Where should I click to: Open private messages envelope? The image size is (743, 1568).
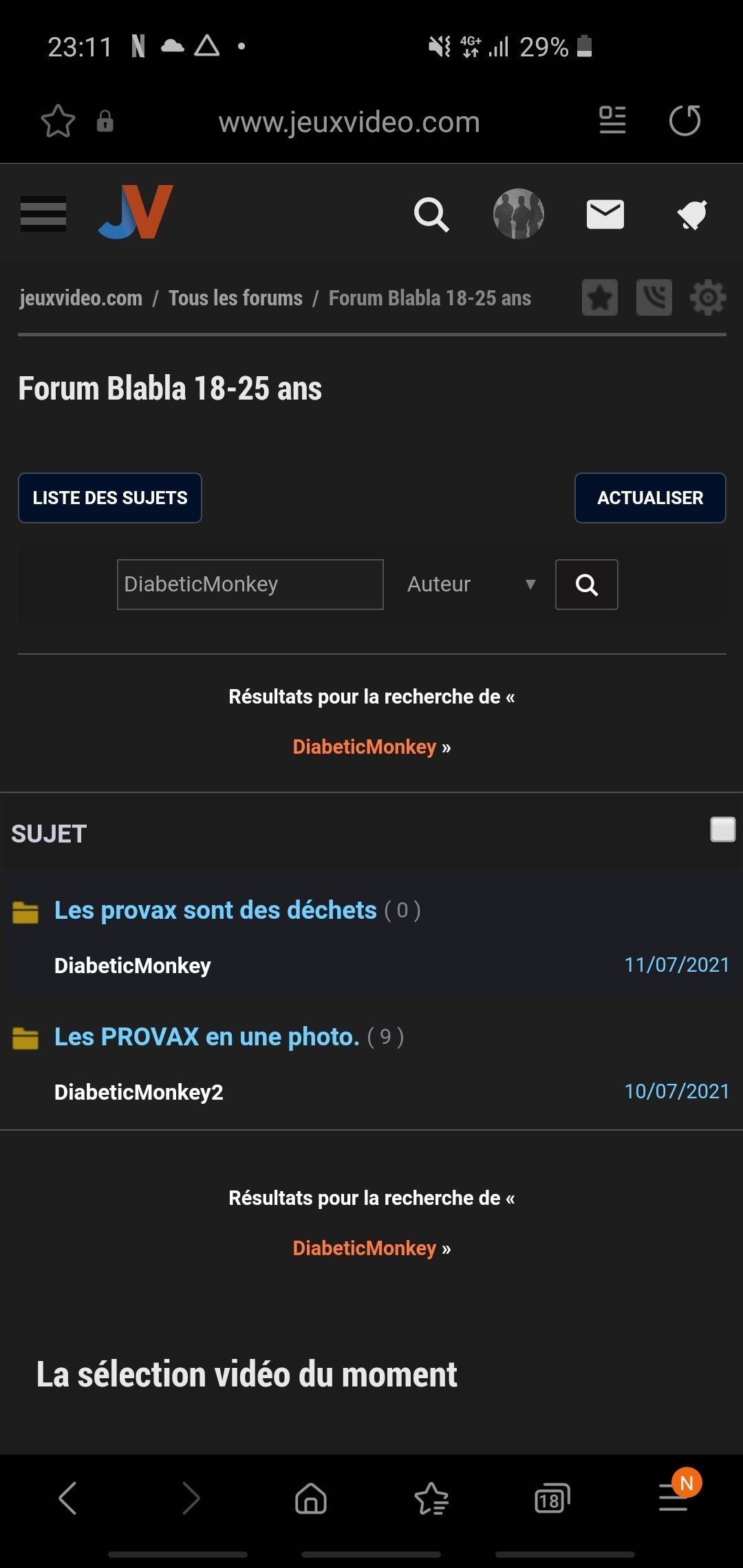605,215
